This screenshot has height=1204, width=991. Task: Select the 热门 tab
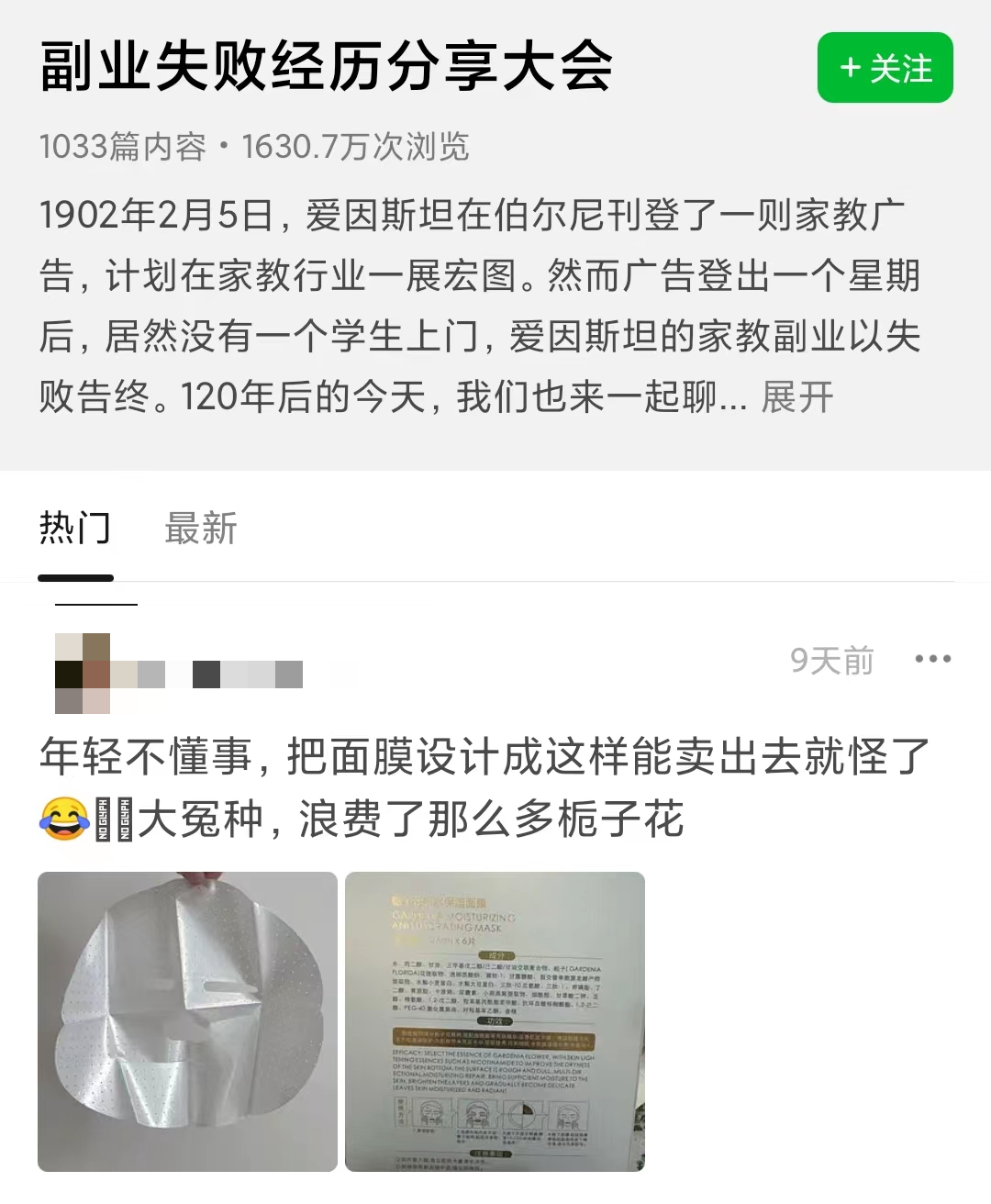[75, 530]
